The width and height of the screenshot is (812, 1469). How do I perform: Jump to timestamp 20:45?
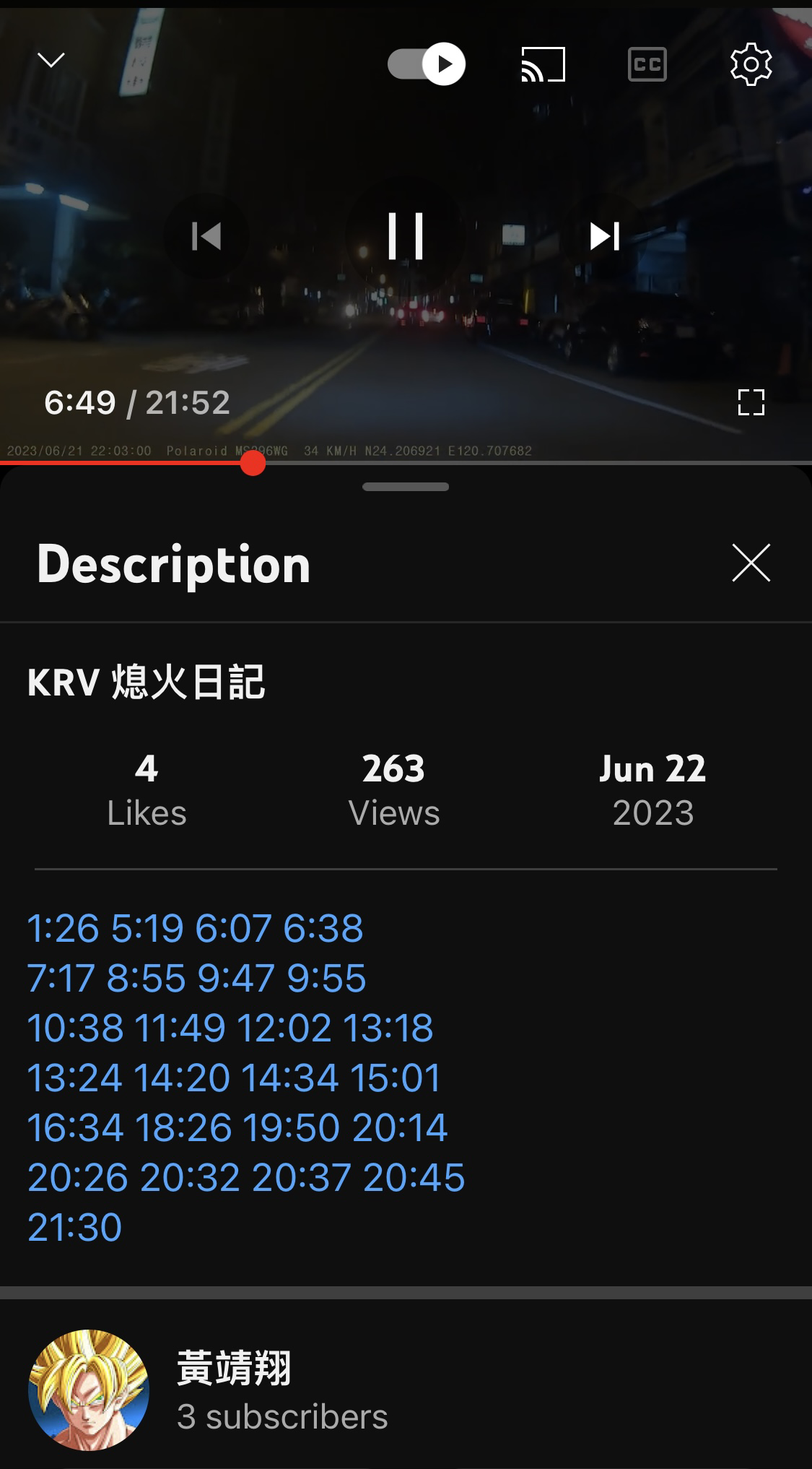click(x=414, y=1177)
